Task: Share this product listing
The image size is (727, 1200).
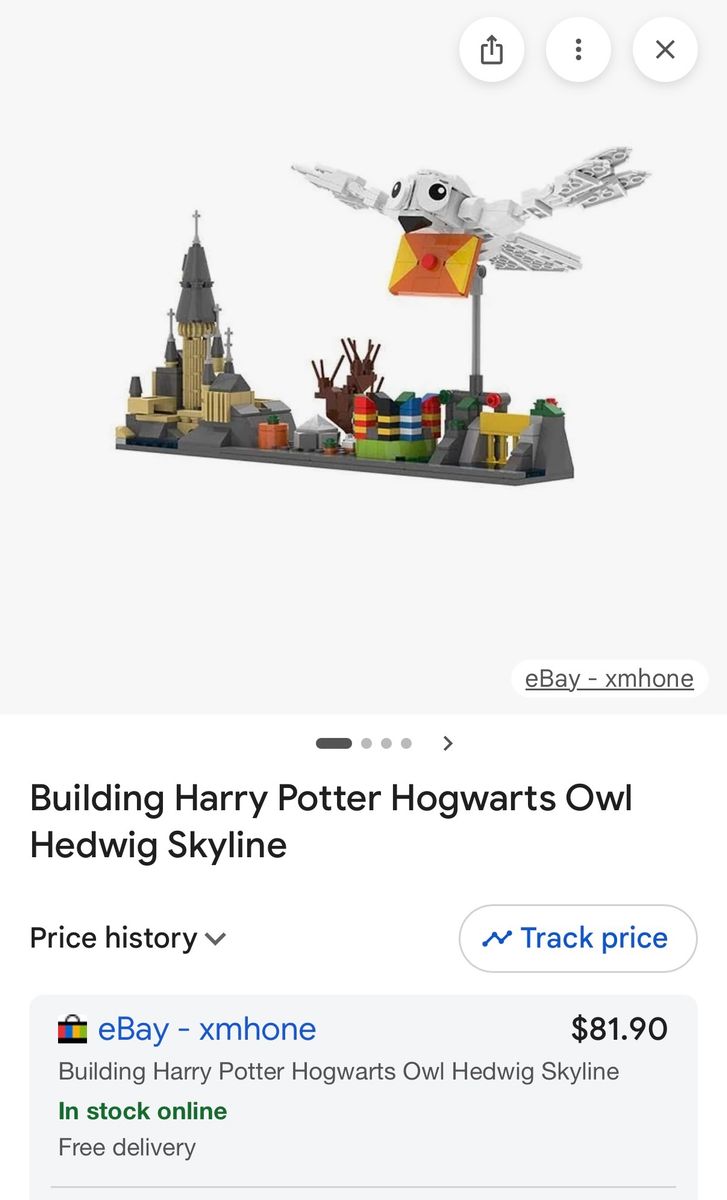Action: [491, 49]
